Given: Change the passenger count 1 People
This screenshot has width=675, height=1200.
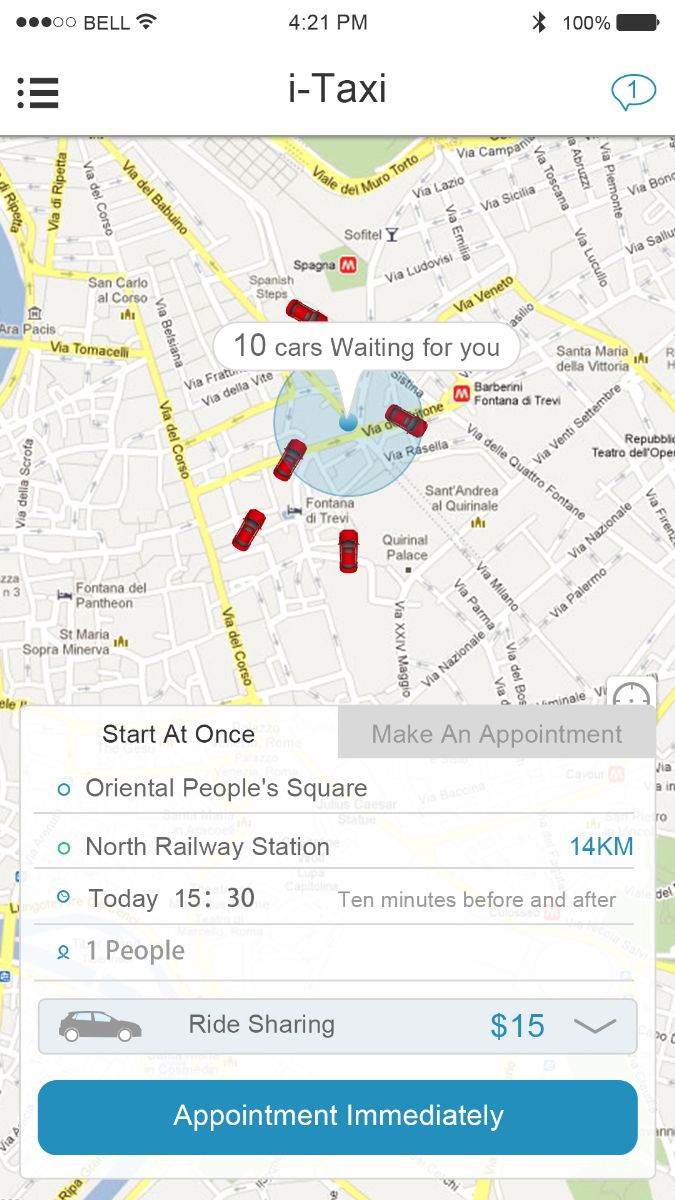Looking at the screenshot, I should (135, 951).
